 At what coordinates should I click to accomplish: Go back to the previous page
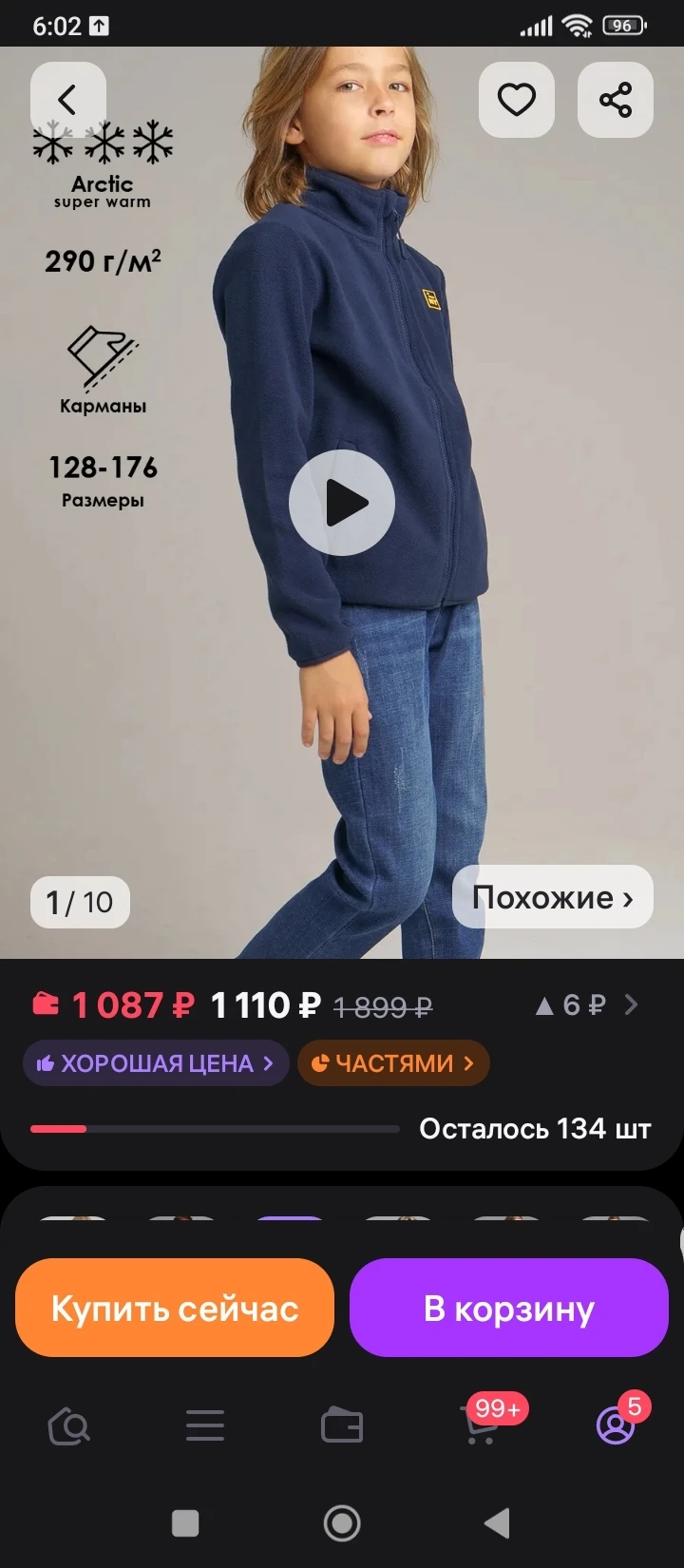coord(67,100)
